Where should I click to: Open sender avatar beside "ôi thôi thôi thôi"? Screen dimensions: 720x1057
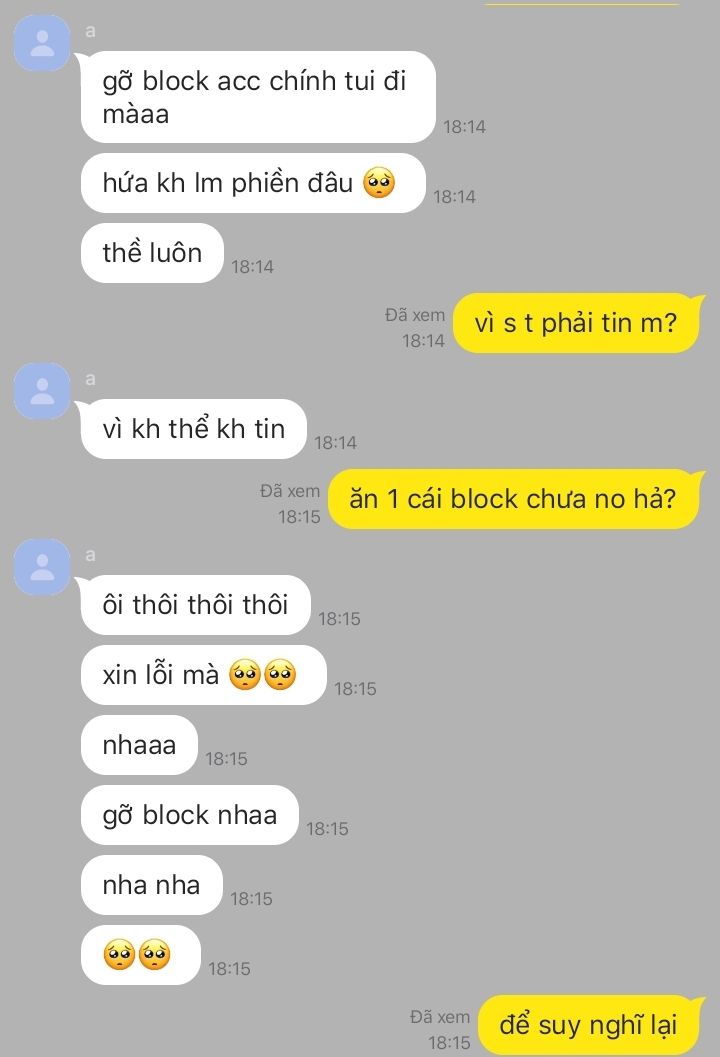[42, 566]
